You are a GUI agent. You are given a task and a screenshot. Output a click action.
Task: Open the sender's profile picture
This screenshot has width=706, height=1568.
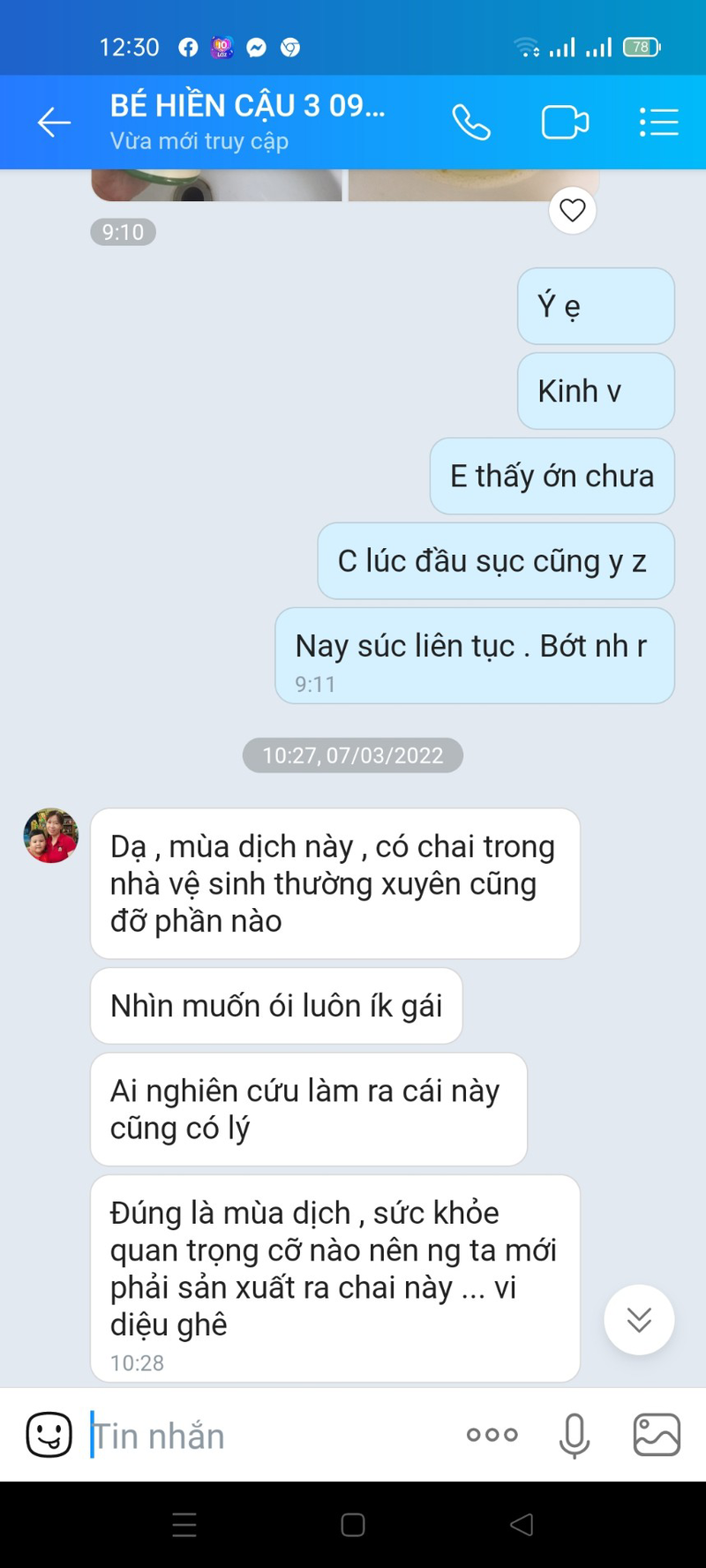tap(50, 835)
